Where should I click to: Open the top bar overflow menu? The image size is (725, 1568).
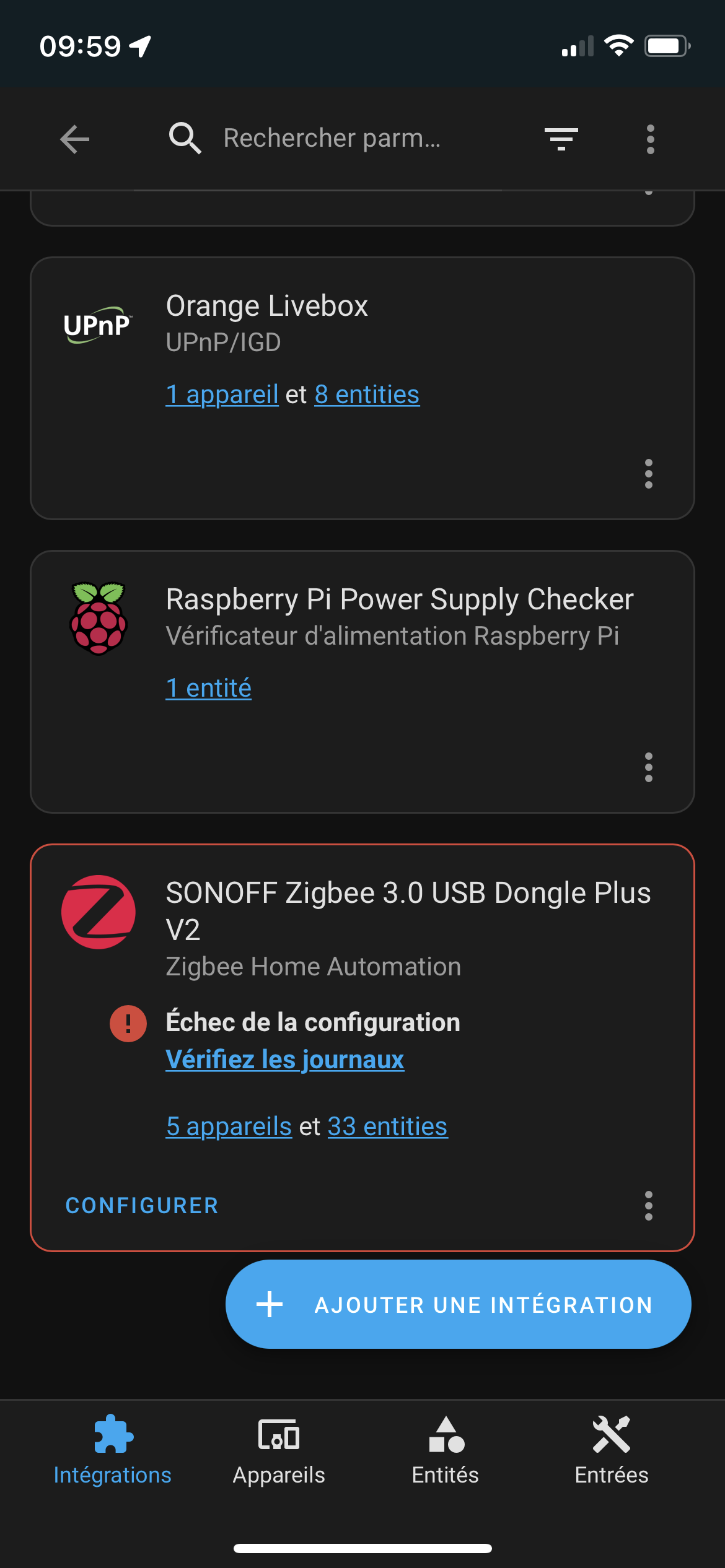pyautogui.click(x=650, y=139)
